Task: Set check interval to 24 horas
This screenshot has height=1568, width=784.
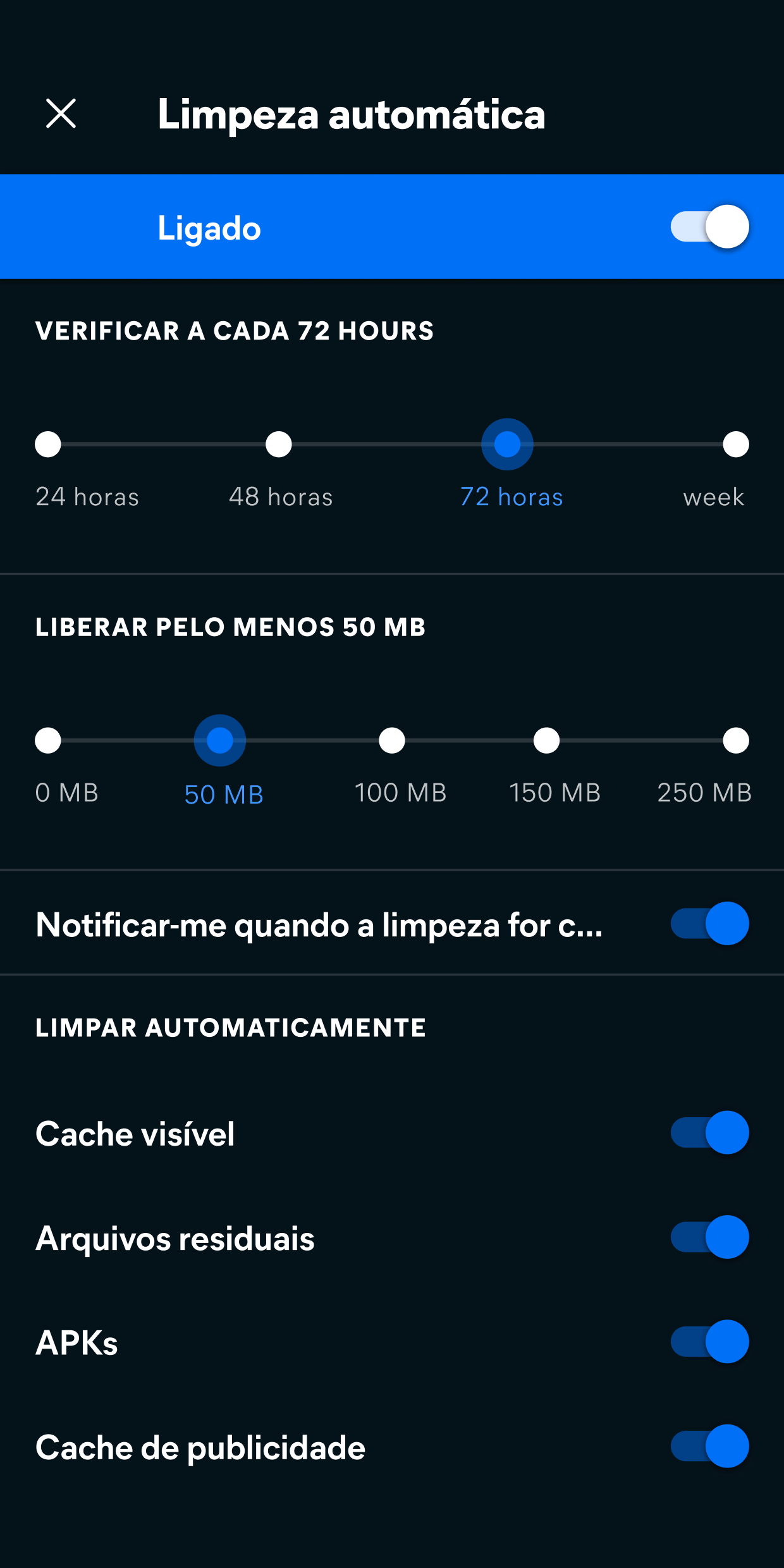Action: 48,444
